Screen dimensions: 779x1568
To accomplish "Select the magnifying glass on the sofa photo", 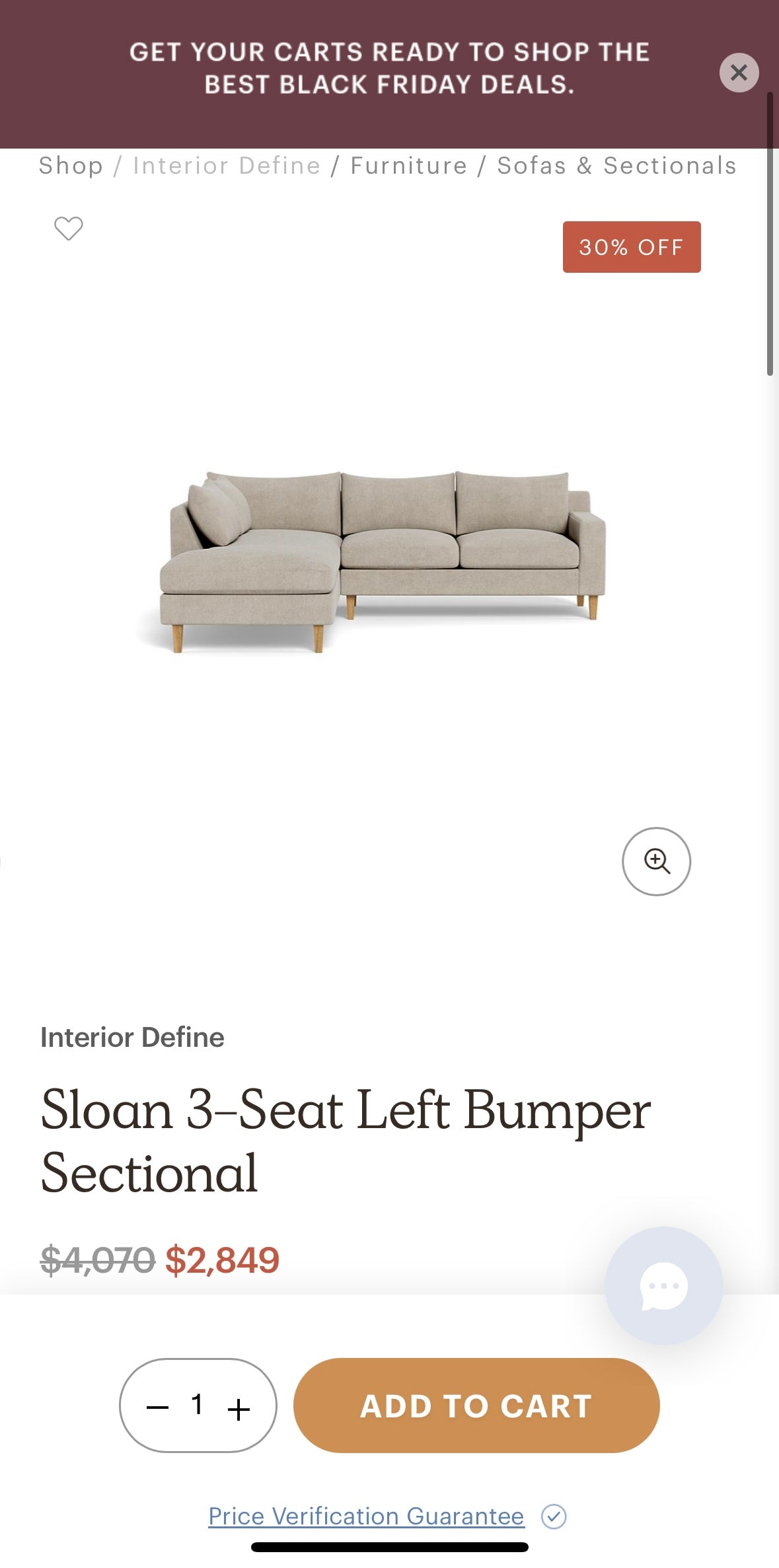I will point(656,861).
